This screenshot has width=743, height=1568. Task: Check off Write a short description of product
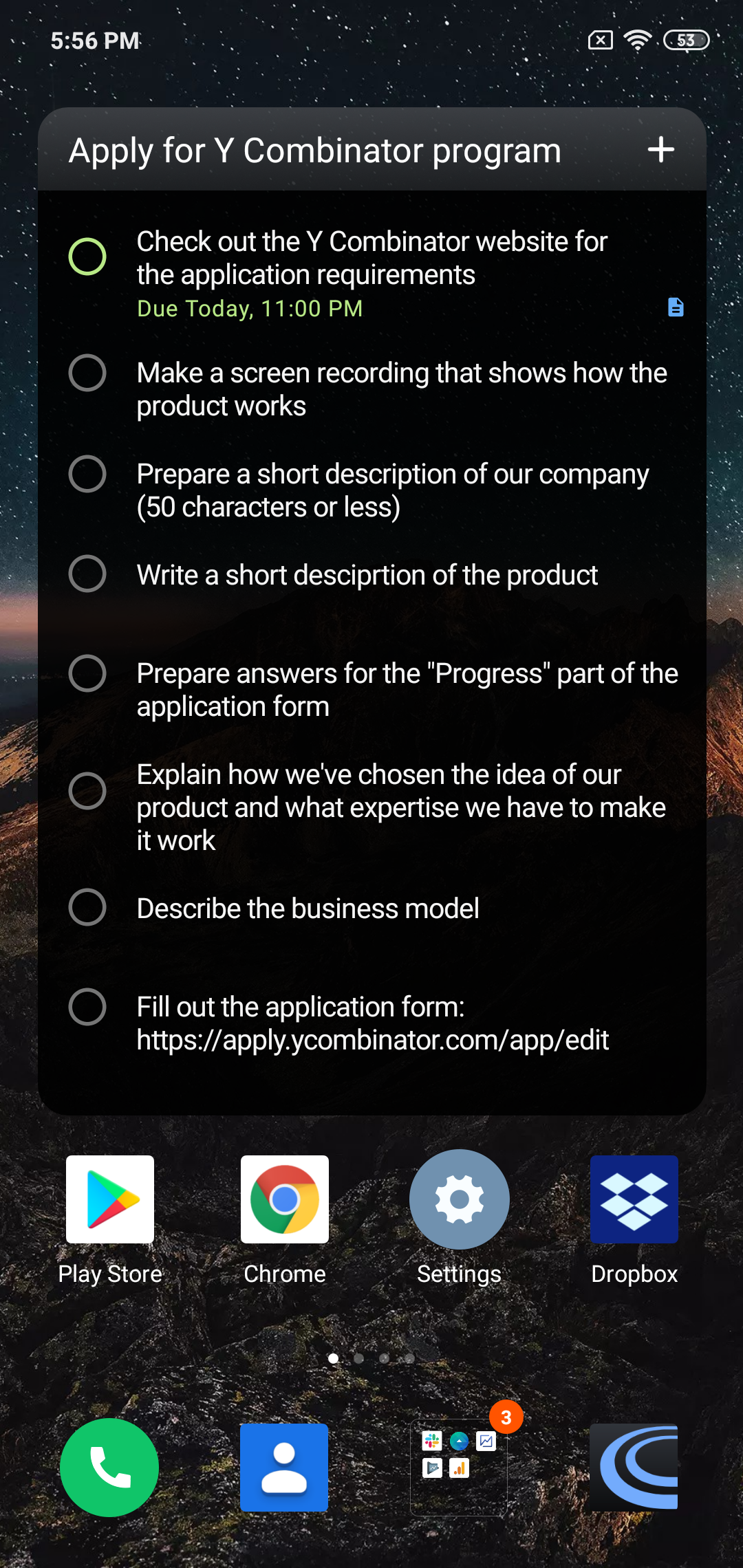click(87, 574)
